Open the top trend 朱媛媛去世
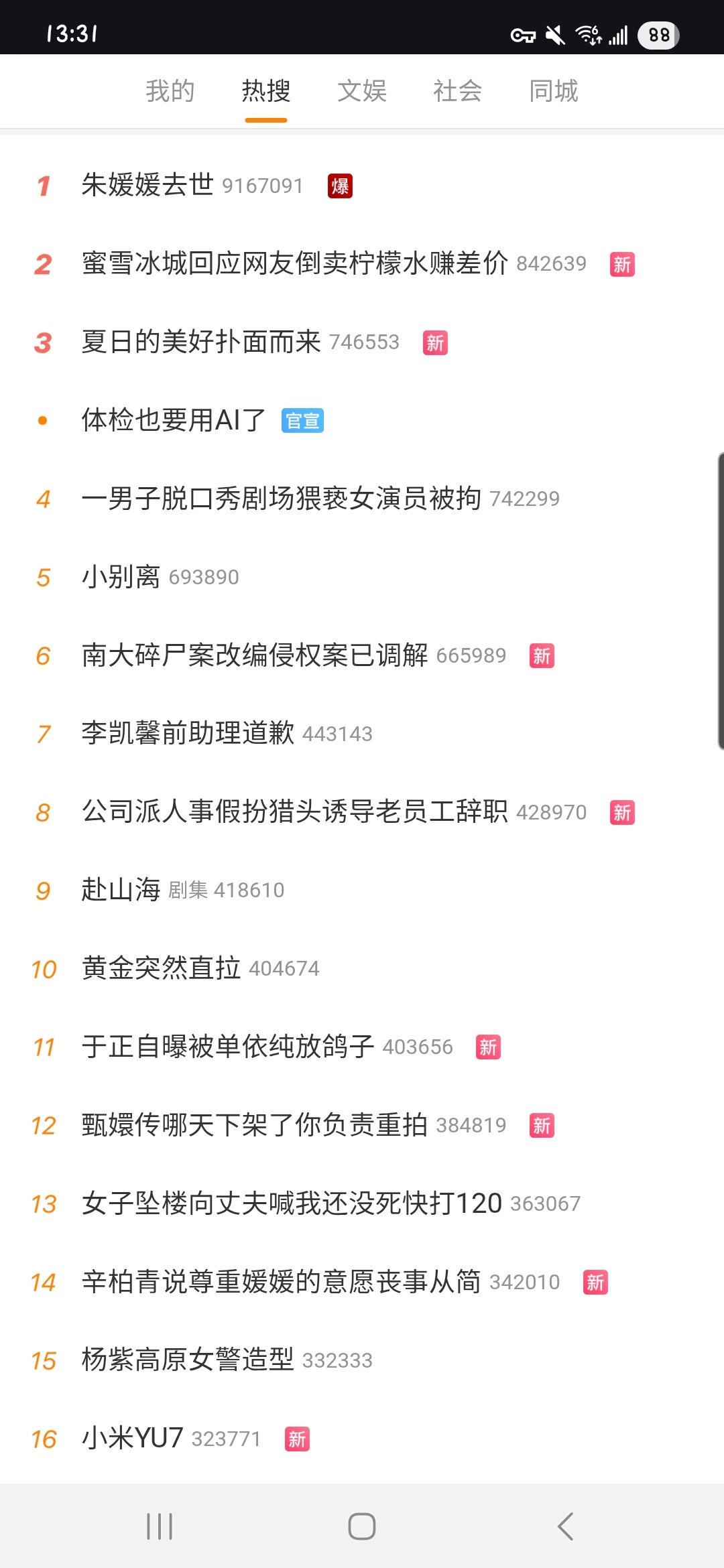This screenshot has height=1568, width=724. click(362, 186)
